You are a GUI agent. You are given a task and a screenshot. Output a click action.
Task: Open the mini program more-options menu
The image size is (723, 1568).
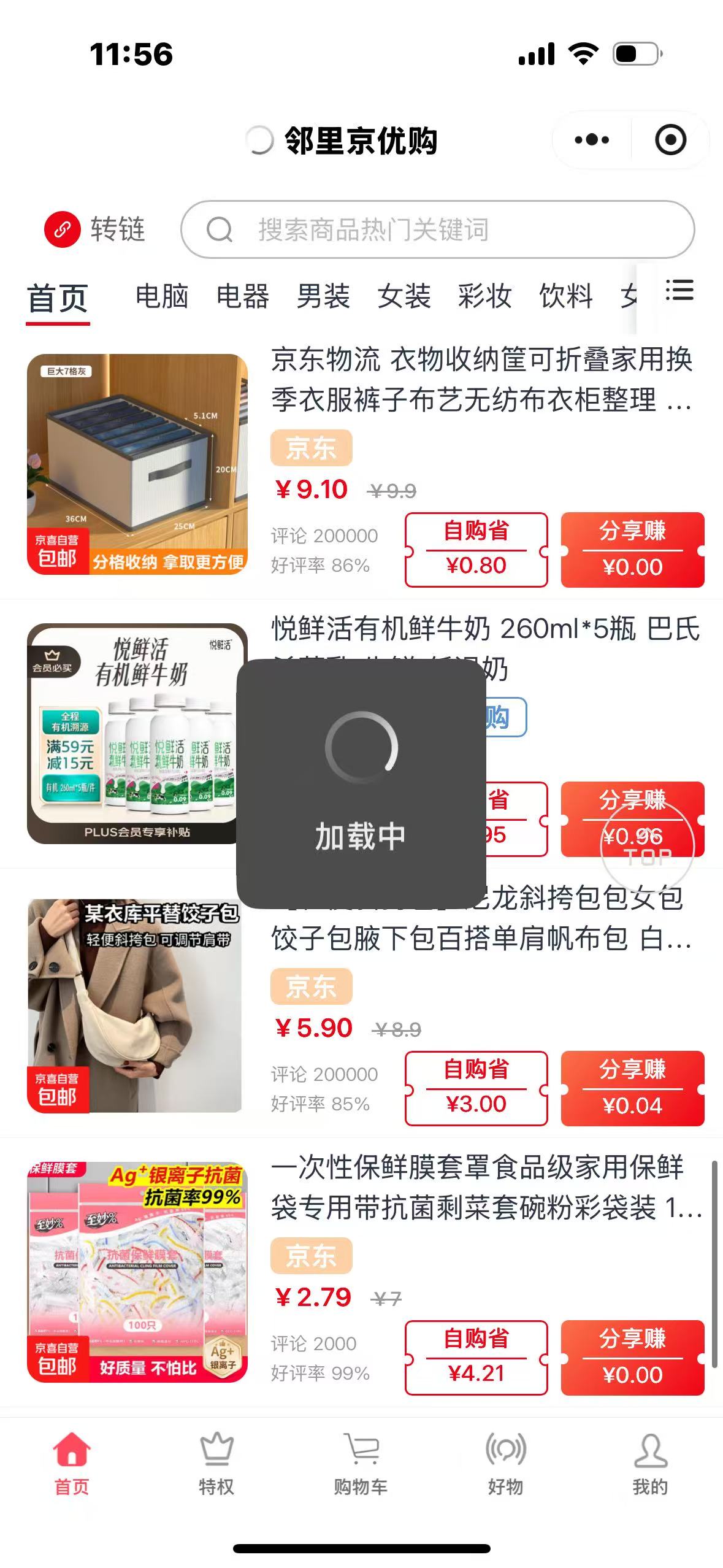click(x=592, y=140)
